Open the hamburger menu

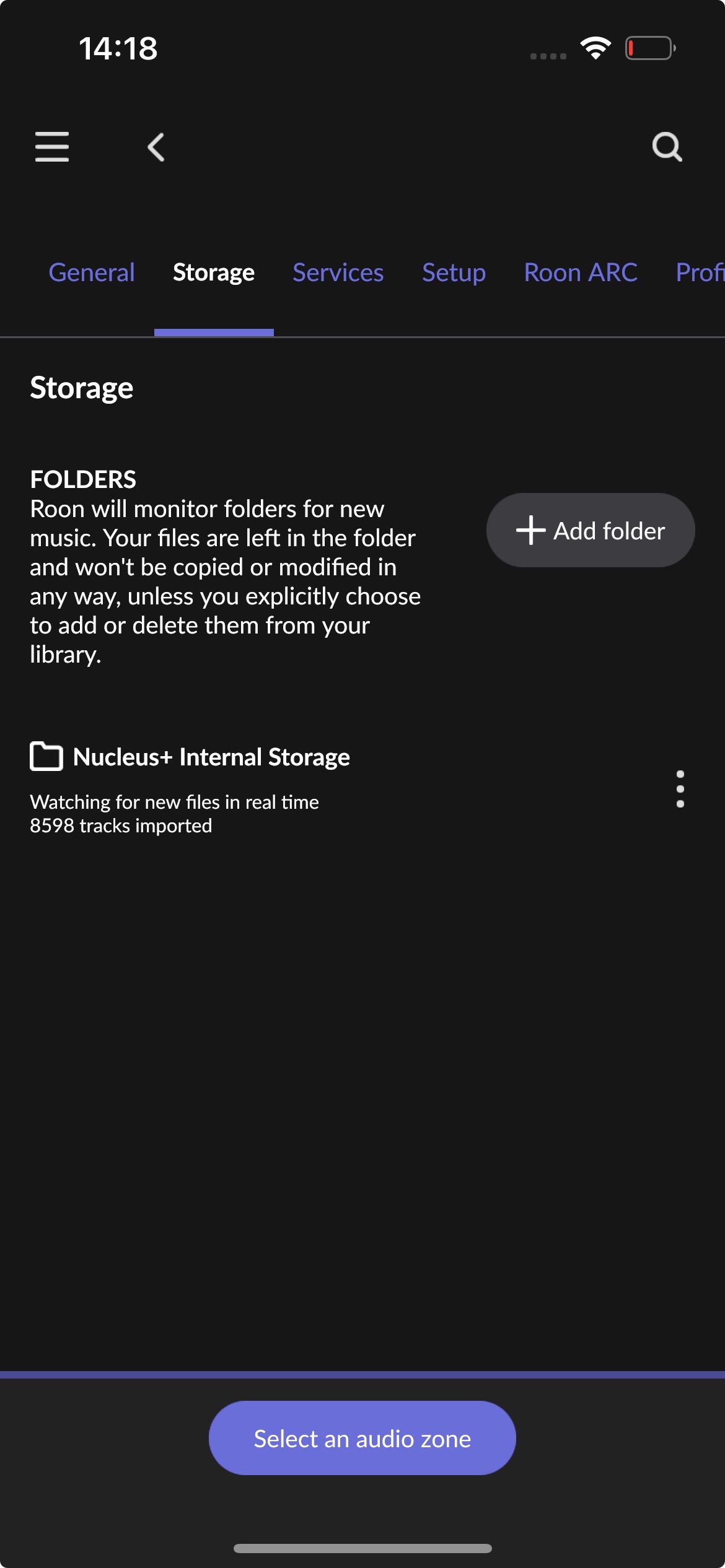click(x=52, y=147)
